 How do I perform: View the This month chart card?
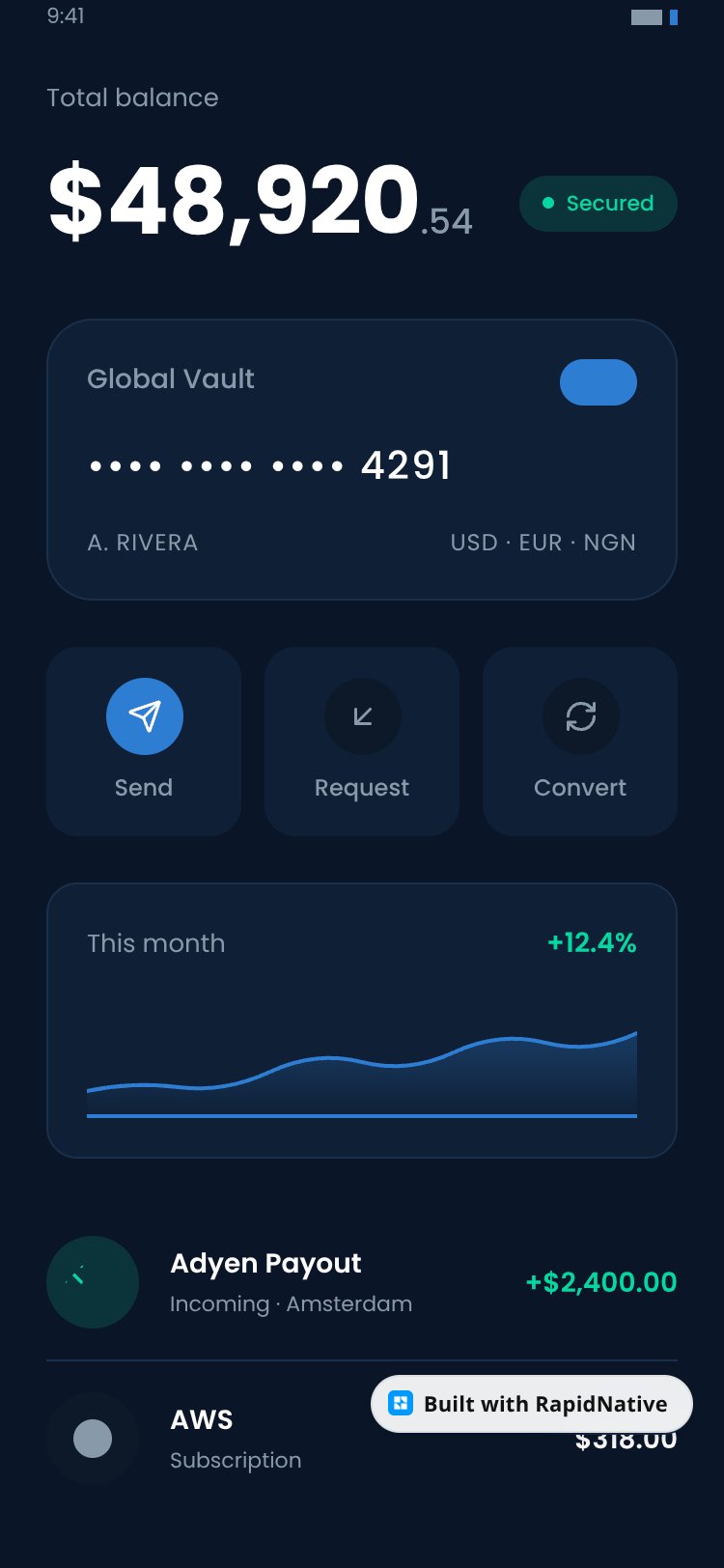click(362, 1021)
